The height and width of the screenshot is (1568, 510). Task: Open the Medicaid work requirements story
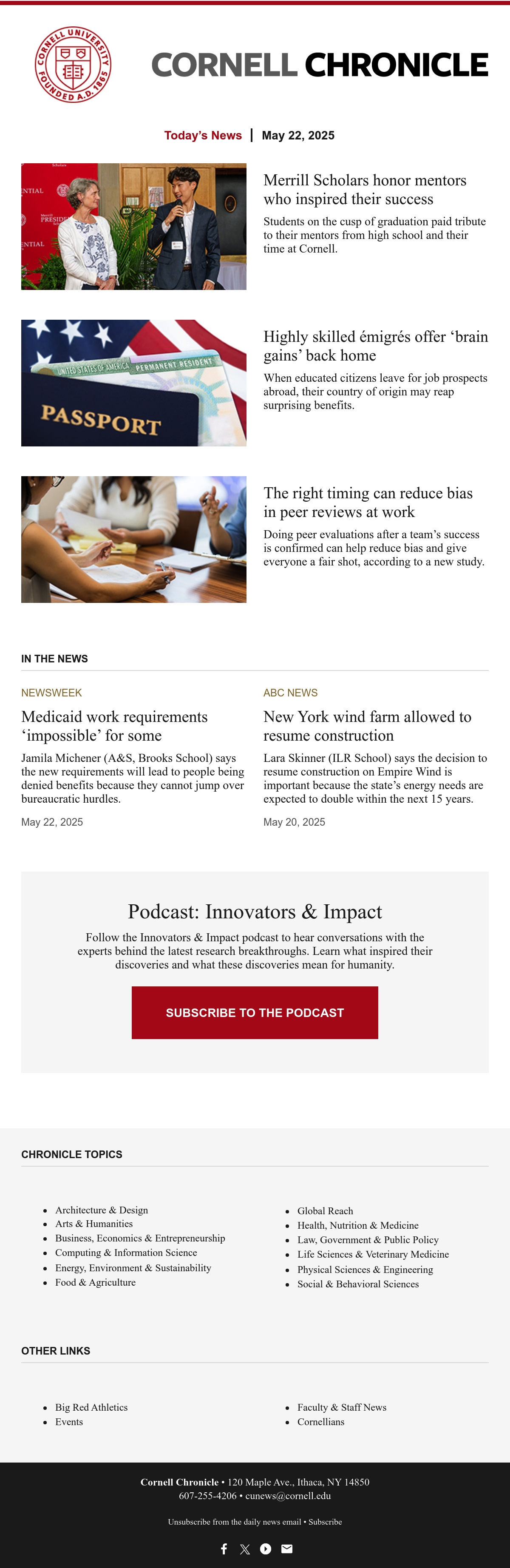pyautogui.click(x=114, y=726)
